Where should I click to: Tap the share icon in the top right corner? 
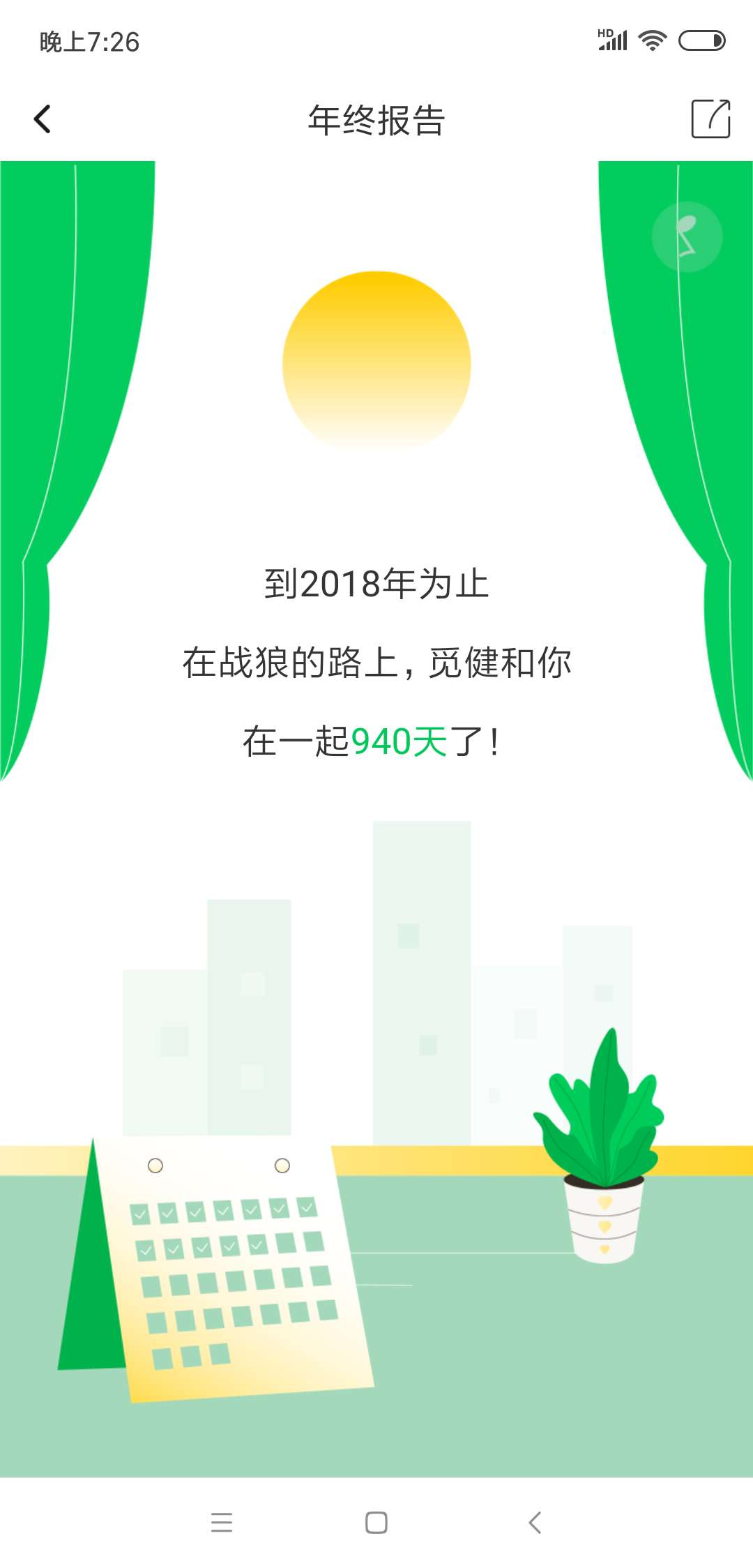pos(709,120)
